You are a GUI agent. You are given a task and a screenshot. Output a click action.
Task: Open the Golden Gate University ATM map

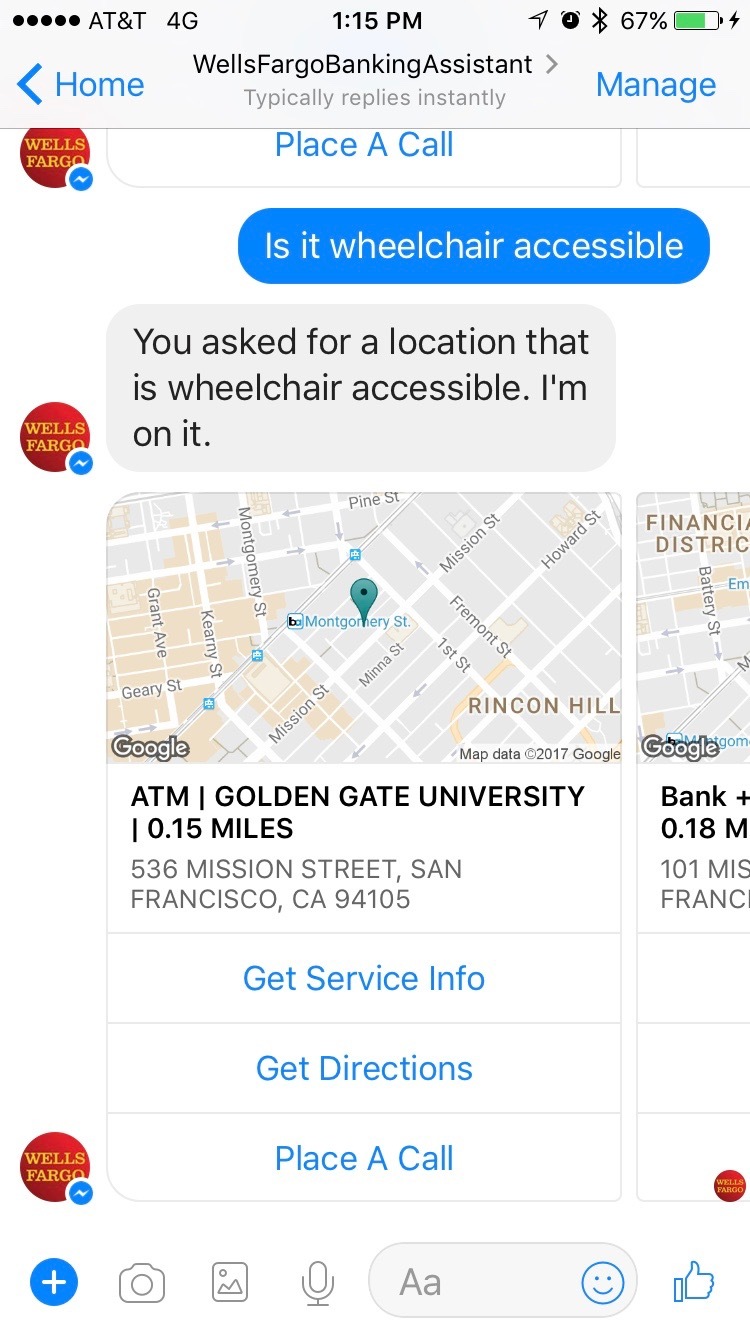coord(364,628)
